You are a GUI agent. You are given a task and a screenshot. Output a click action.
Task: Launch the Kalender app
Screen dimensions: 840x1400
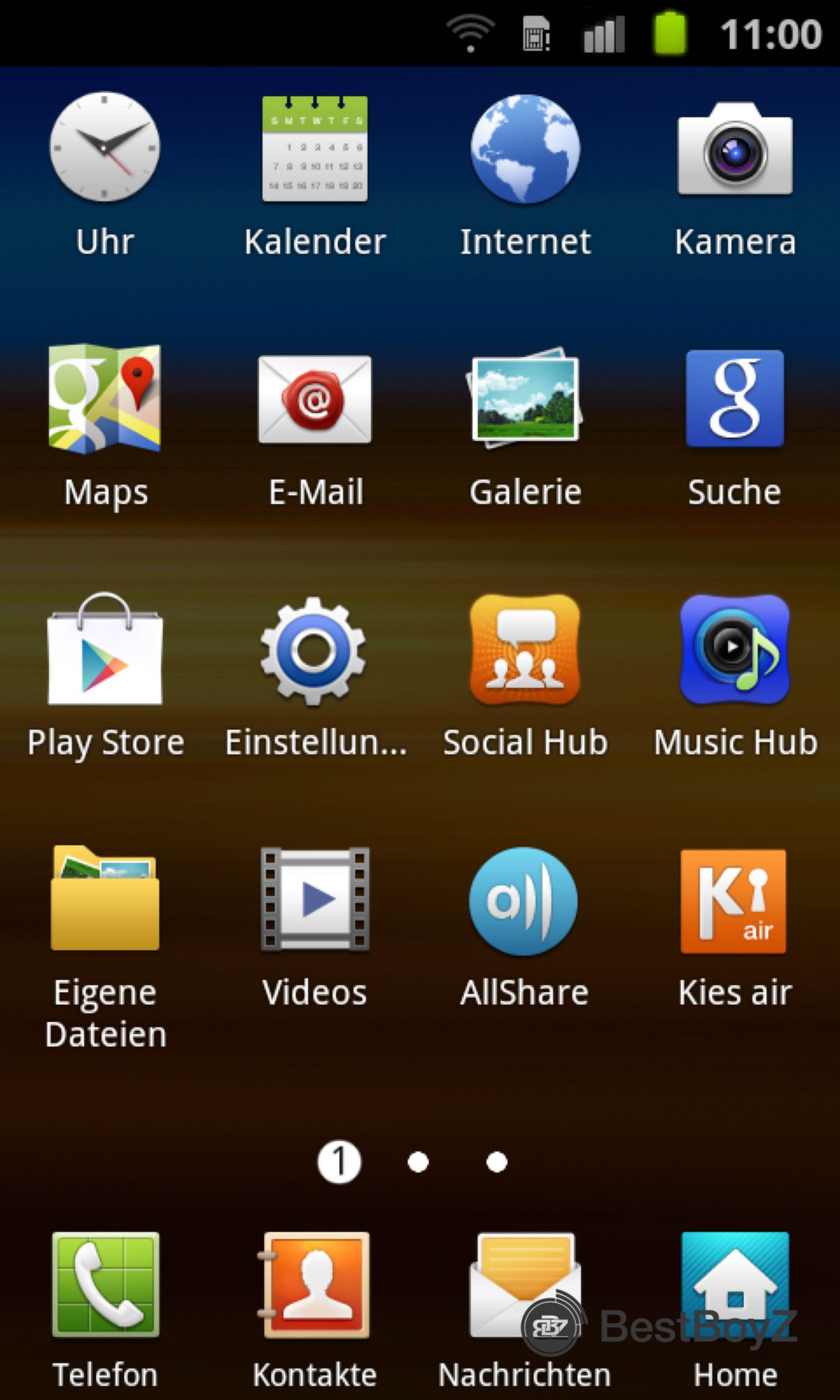coord(315,149)
